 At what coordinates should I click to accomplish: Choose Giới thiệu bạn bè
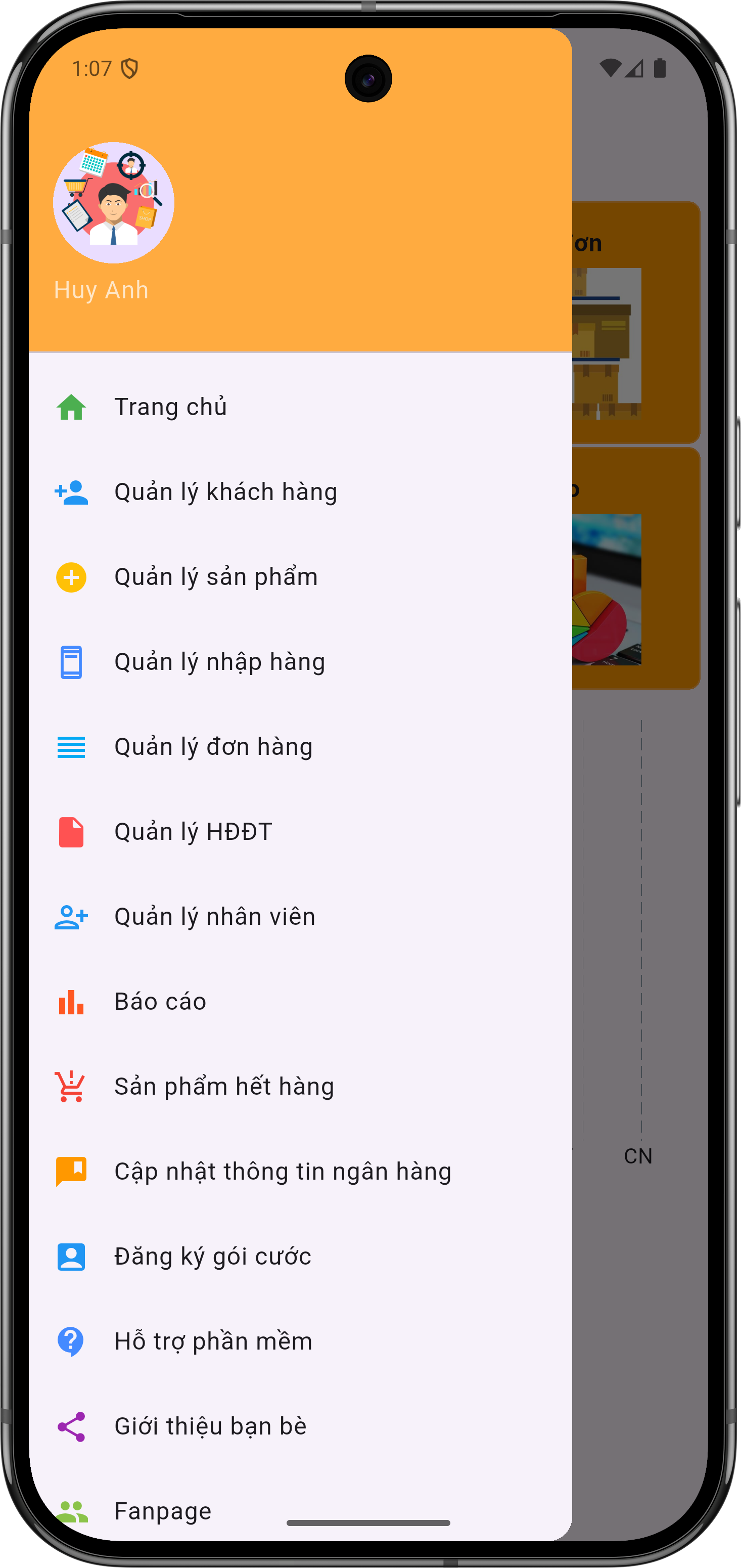[x=210, y=1426]
